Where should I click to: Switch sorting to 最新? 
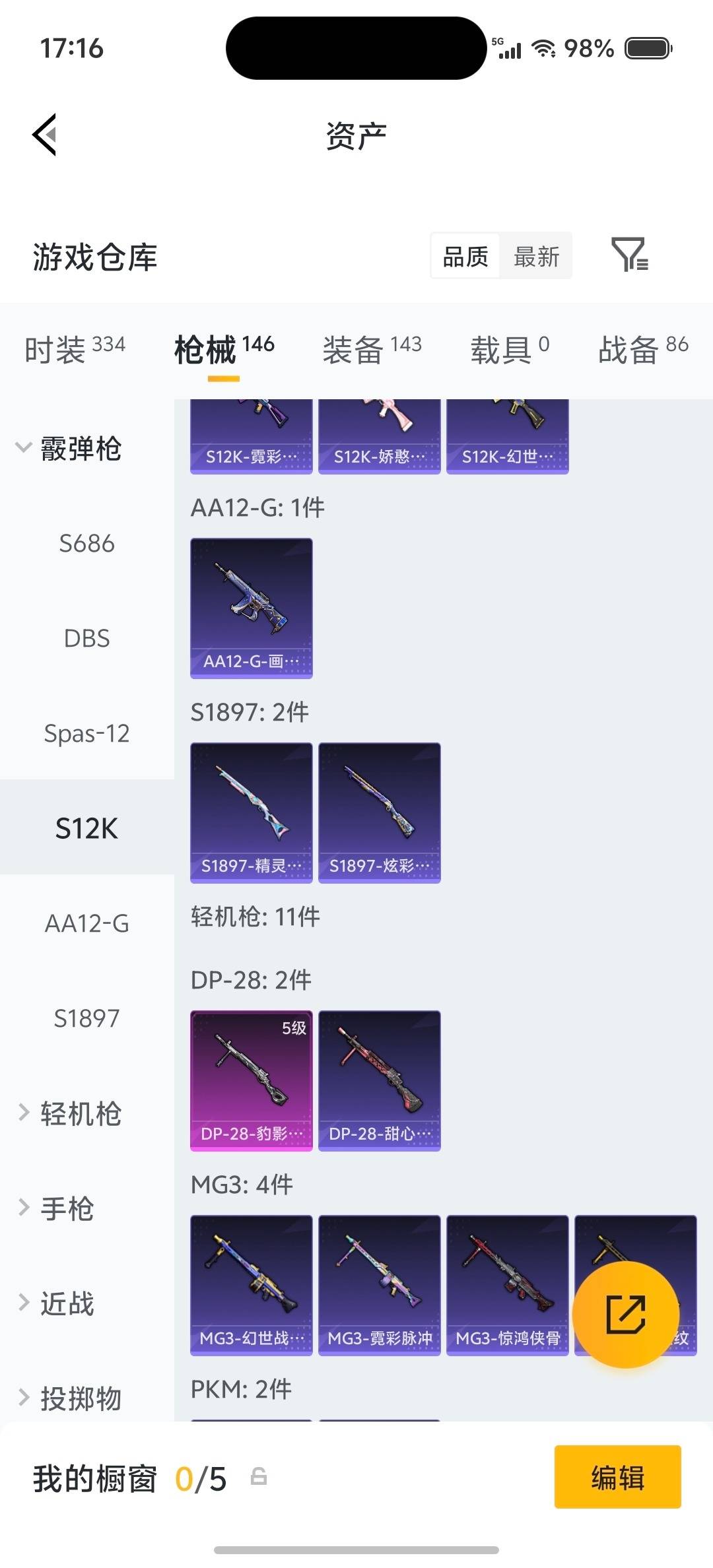coord(536,256)
